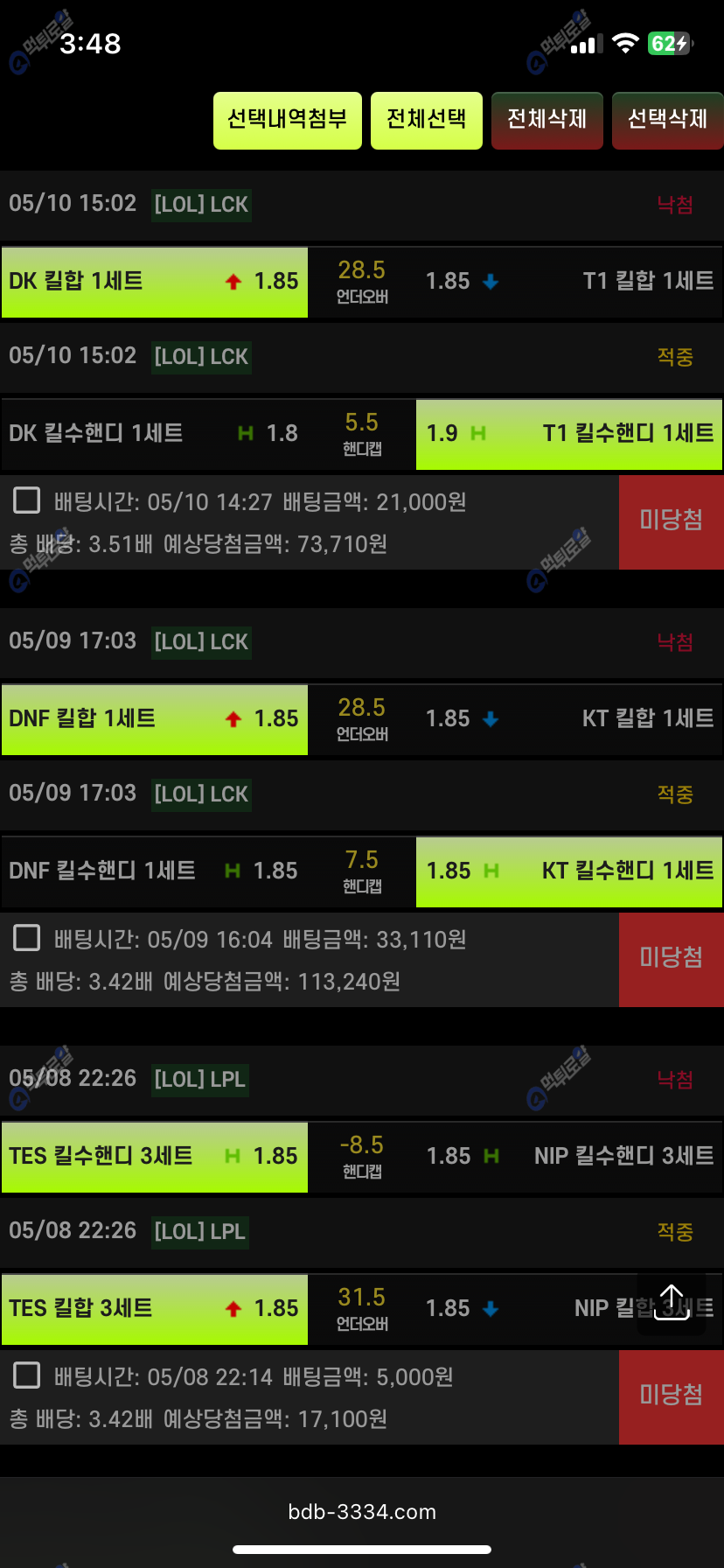724x1568 pixels.
Task: Select all entries with 전체선택
Action: [x=426, y=120]
